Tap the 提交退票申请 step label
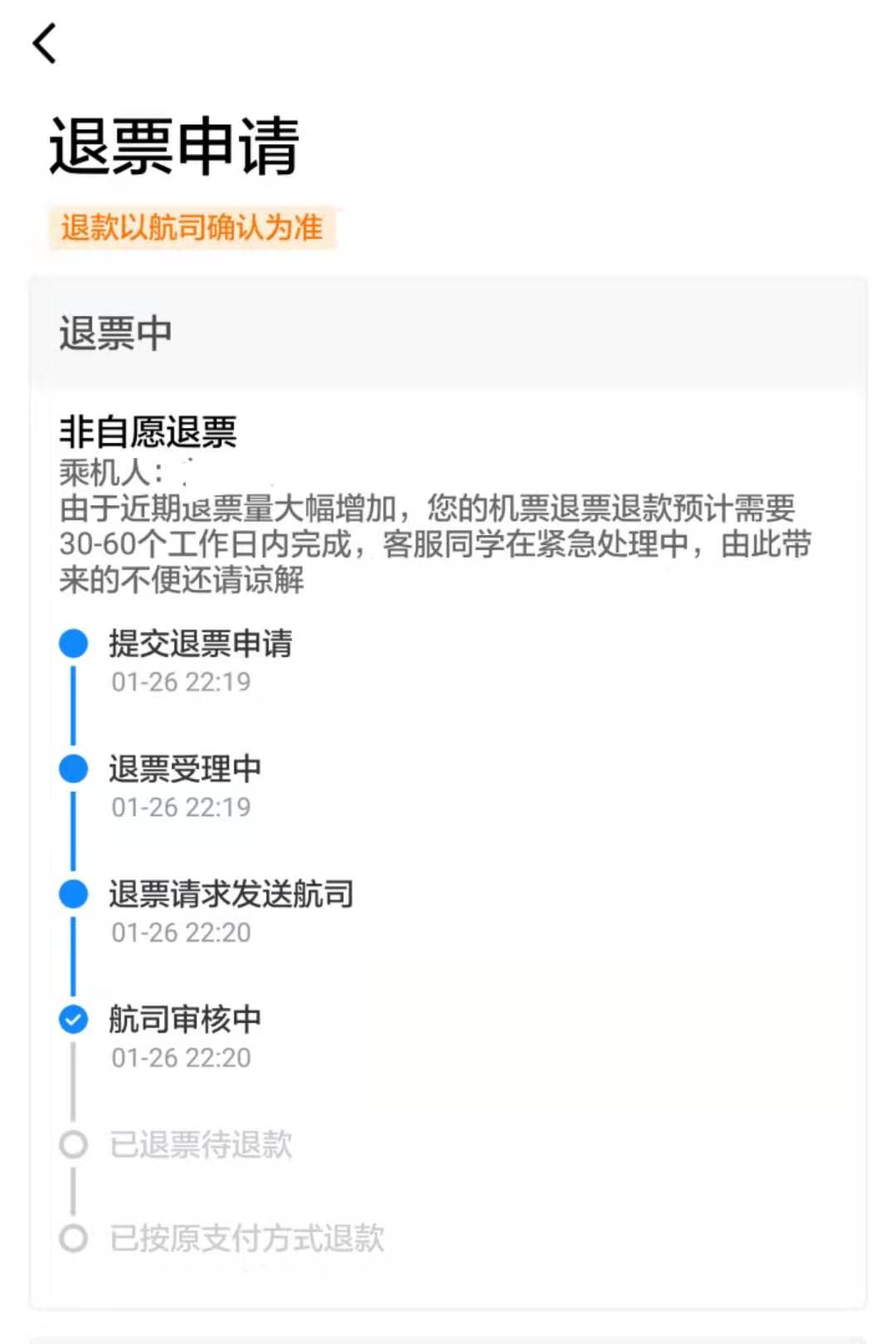The height and width of the screenshot is (1344, 896). [x=202, y=642]
